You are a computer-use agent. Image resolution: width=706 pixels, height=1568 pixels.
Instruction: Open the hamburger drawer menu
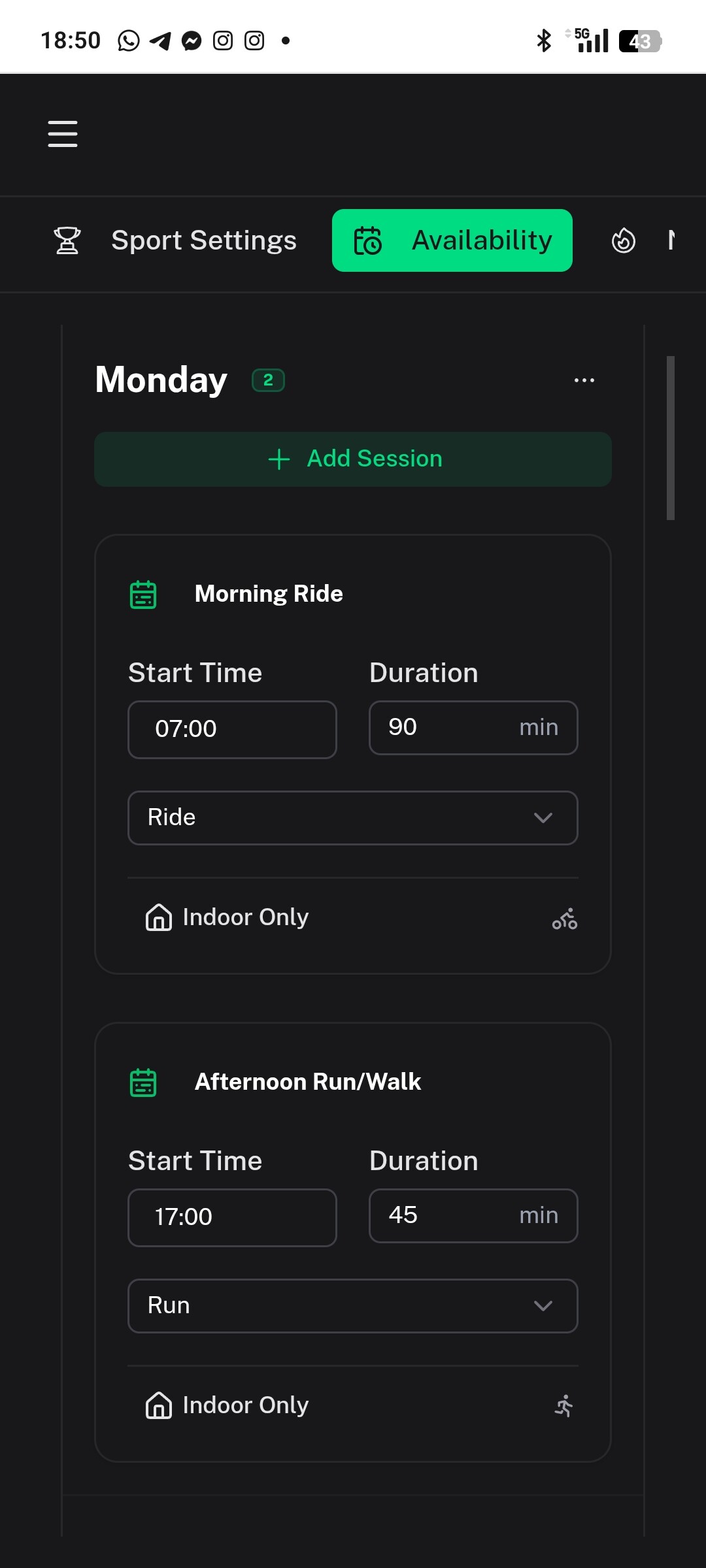tap(63, 134)
